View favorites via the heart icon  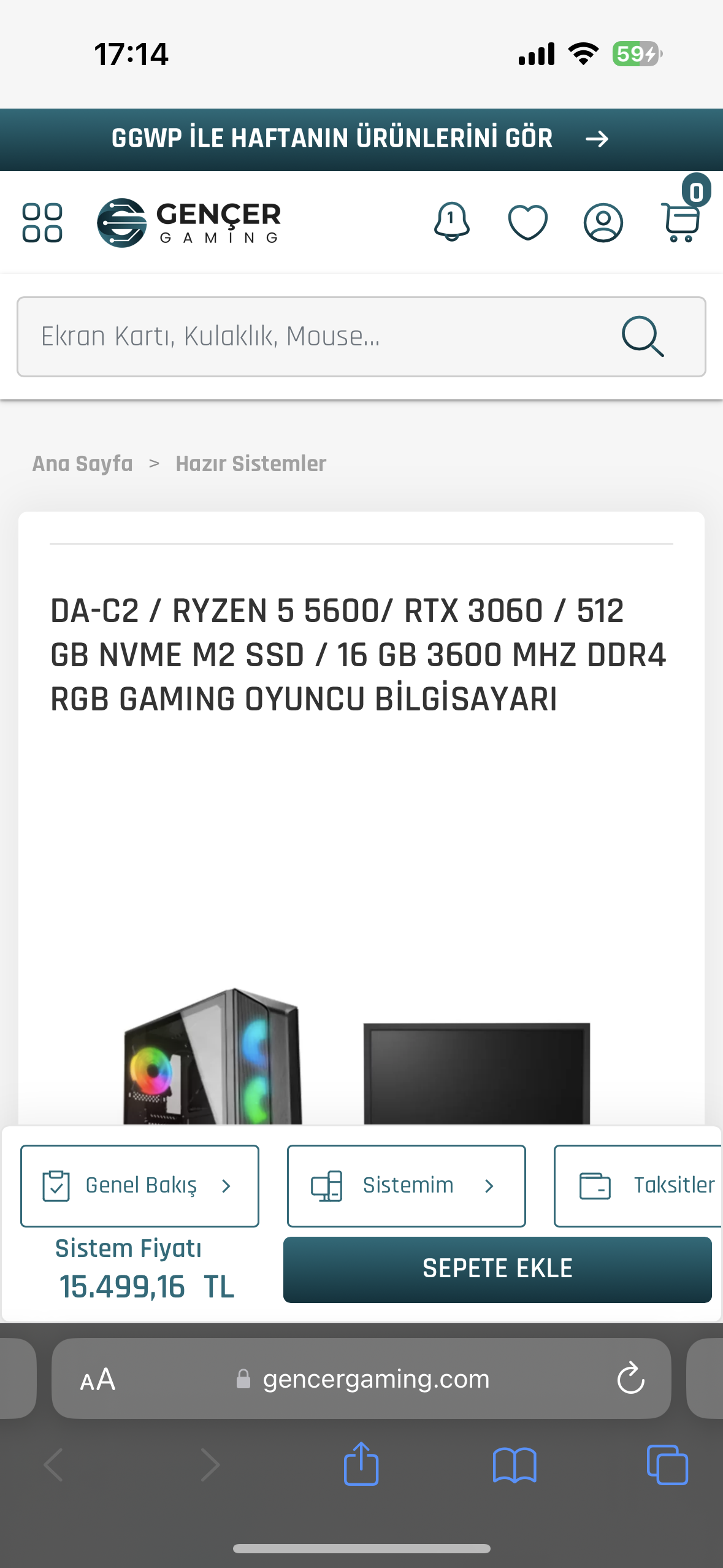pos(527,222)
